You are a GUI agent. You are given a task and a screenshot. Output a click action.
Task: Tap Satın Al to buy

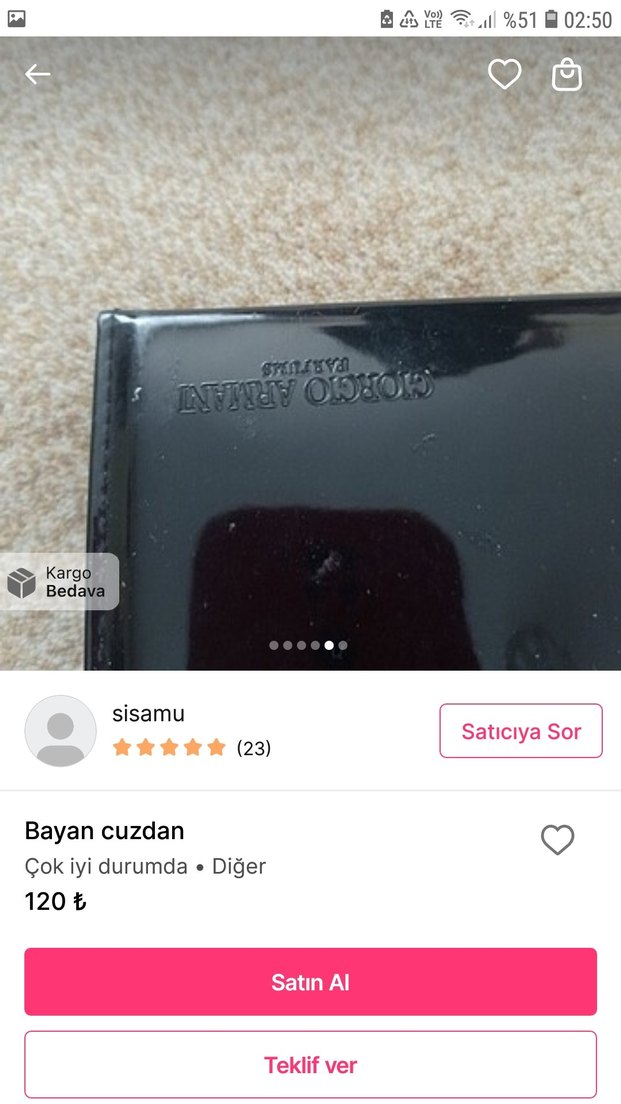[x=310, y=982]
